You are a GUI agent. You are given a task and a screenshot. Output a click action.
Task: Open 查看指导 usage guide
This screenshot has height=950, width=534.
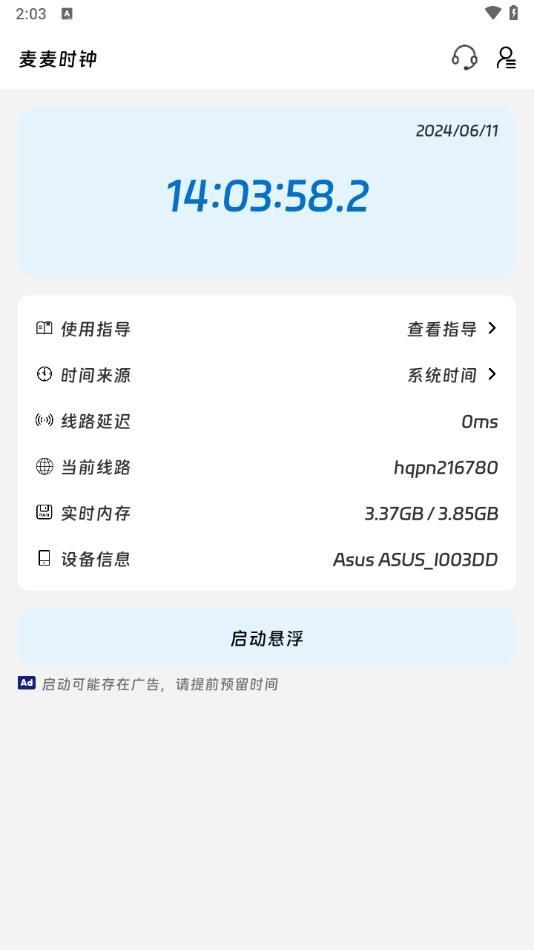click(x=452, y=328)
